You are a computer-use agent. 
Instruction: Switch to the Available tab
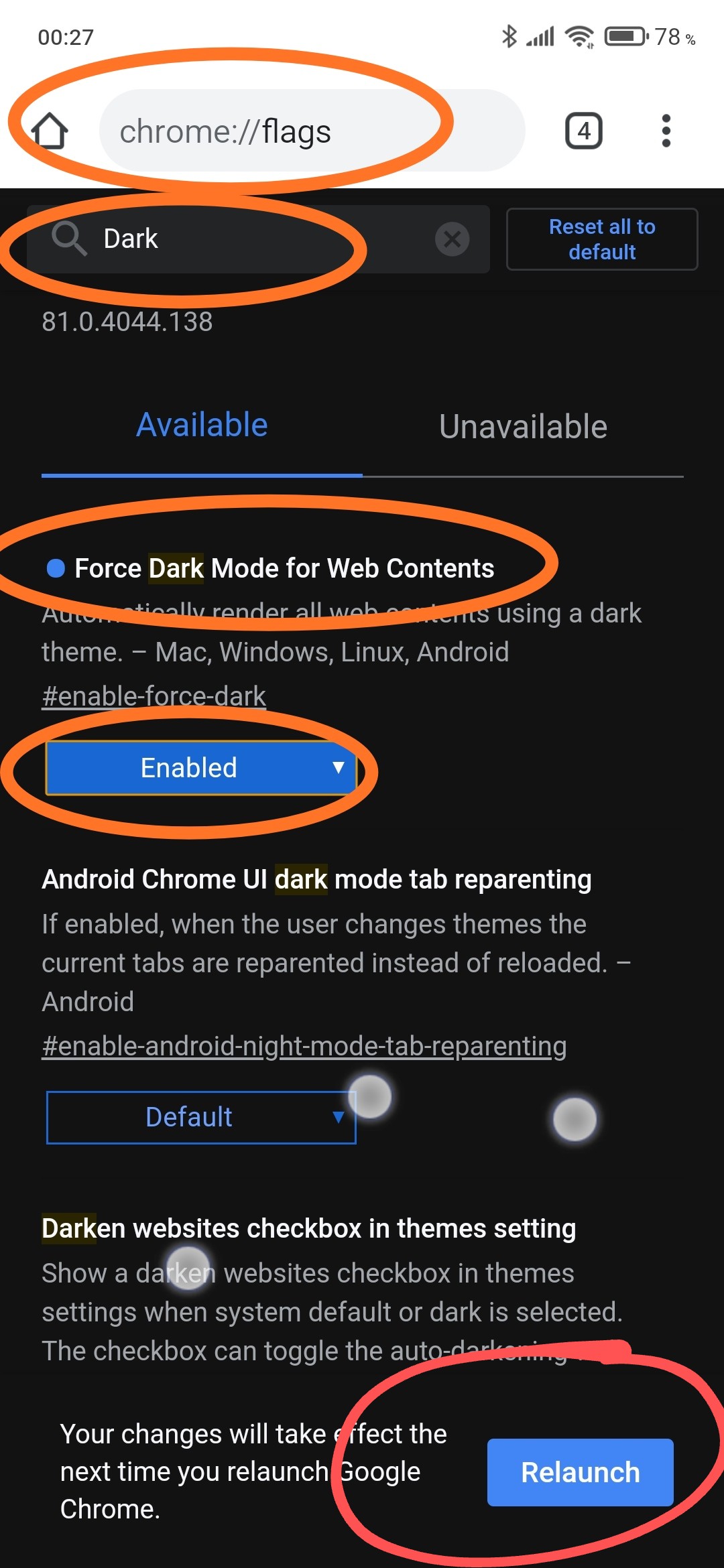(x=202, y=426)
